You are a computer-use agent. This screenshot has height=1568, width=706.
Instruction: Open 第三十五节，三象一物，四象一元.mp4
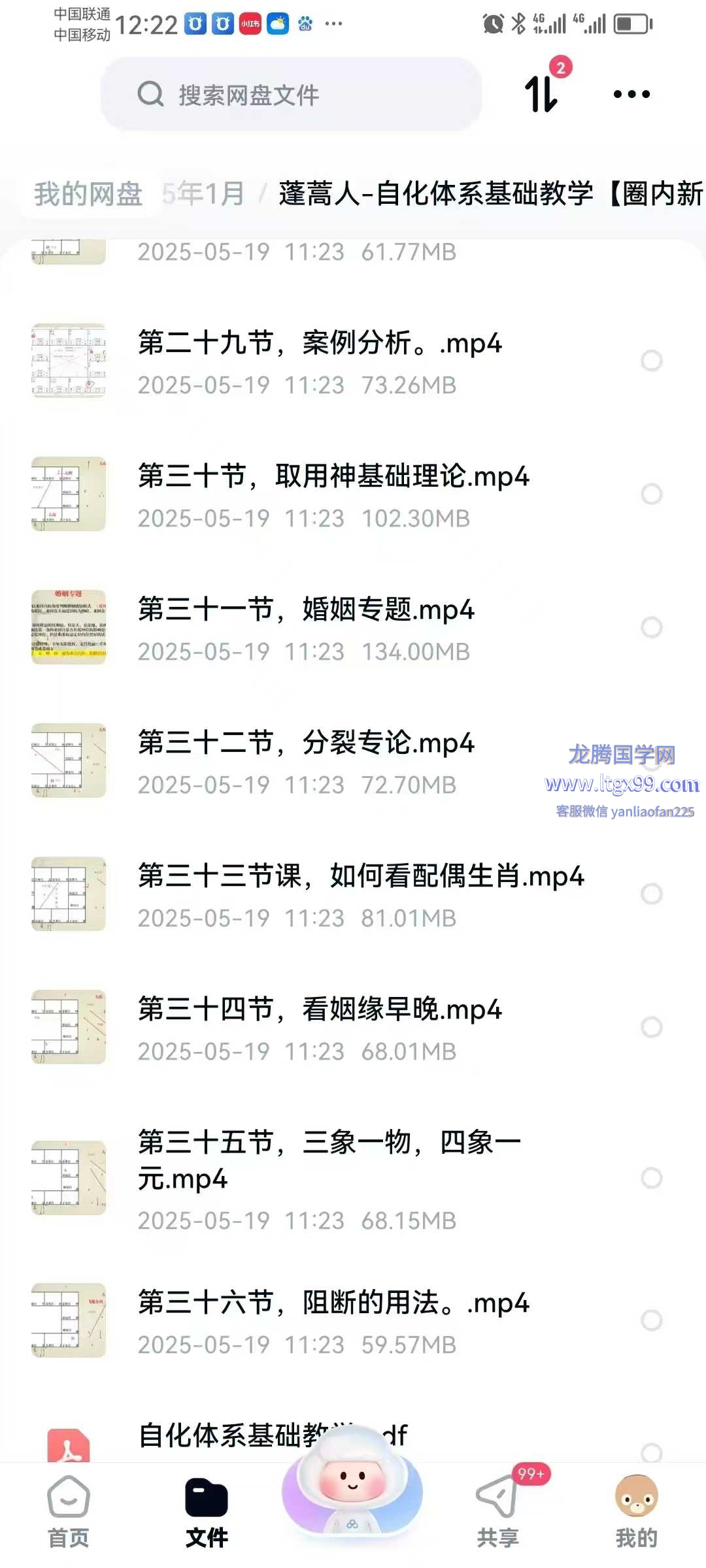click(329, 1160)
